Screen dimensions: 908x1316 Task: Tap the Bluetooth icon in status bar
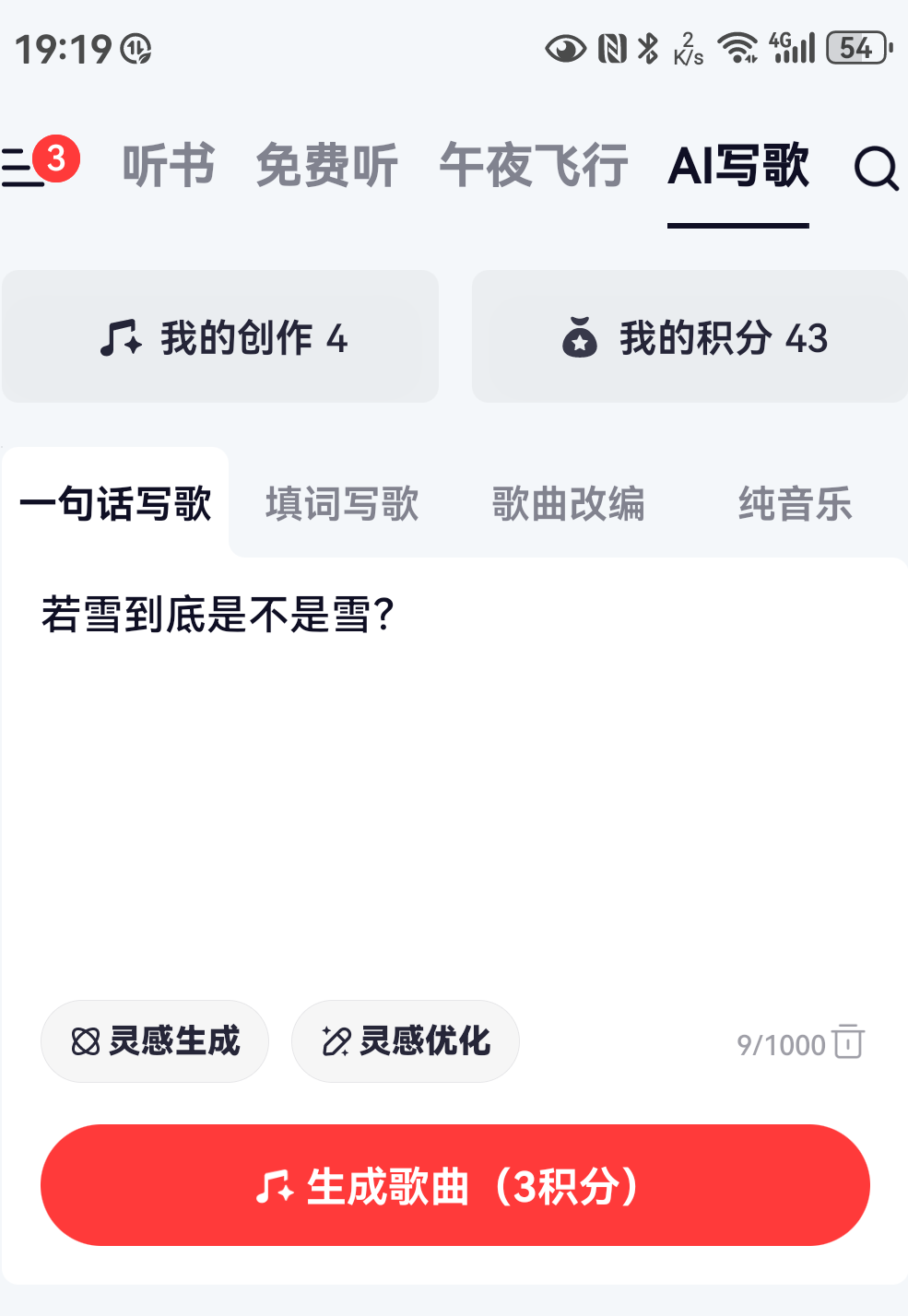tap(647, 46)
